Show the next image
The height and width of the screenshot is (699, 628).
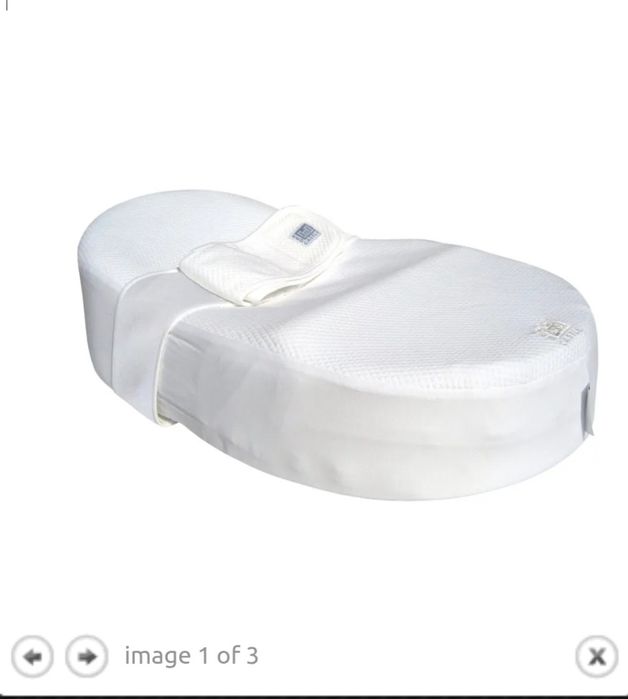87,657
